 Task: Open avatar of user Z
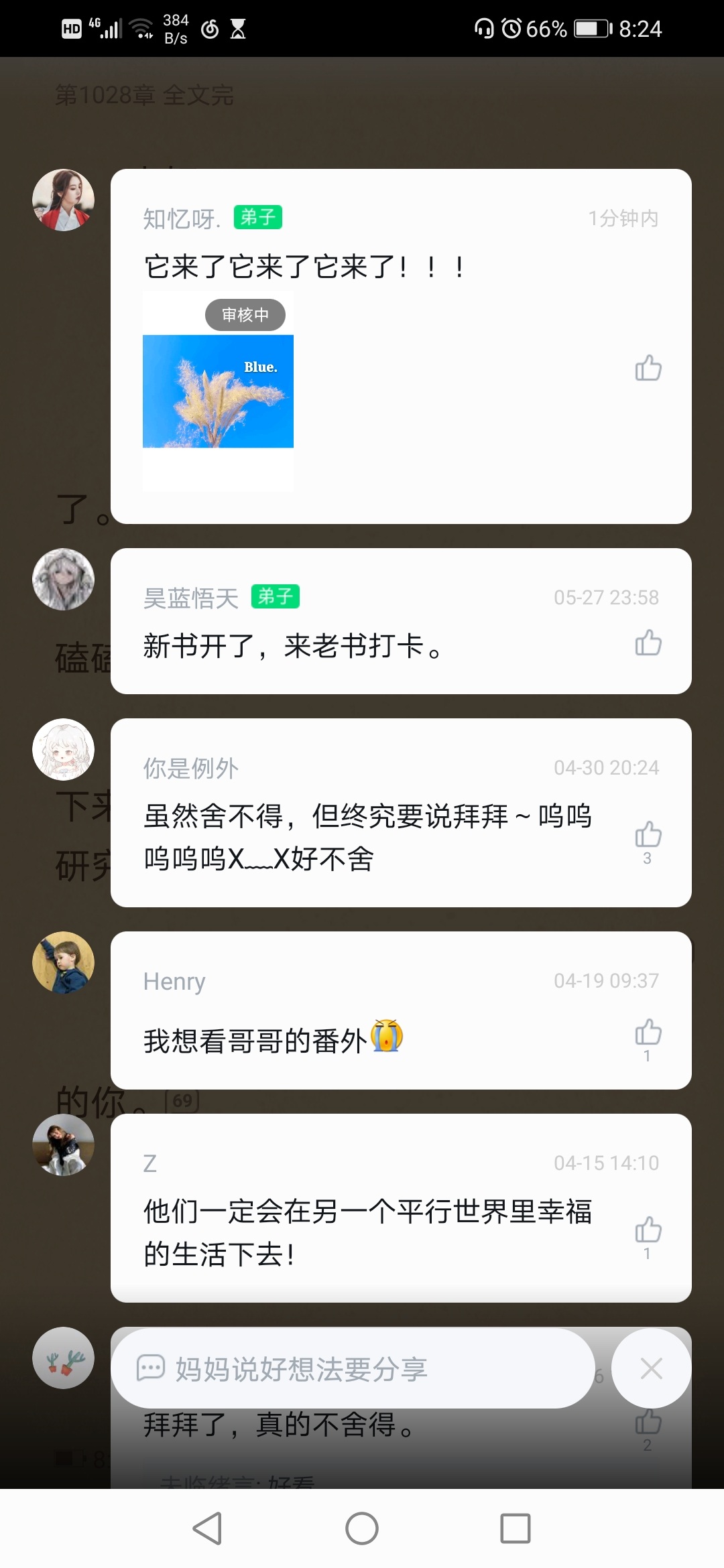tap(64, 1145)
